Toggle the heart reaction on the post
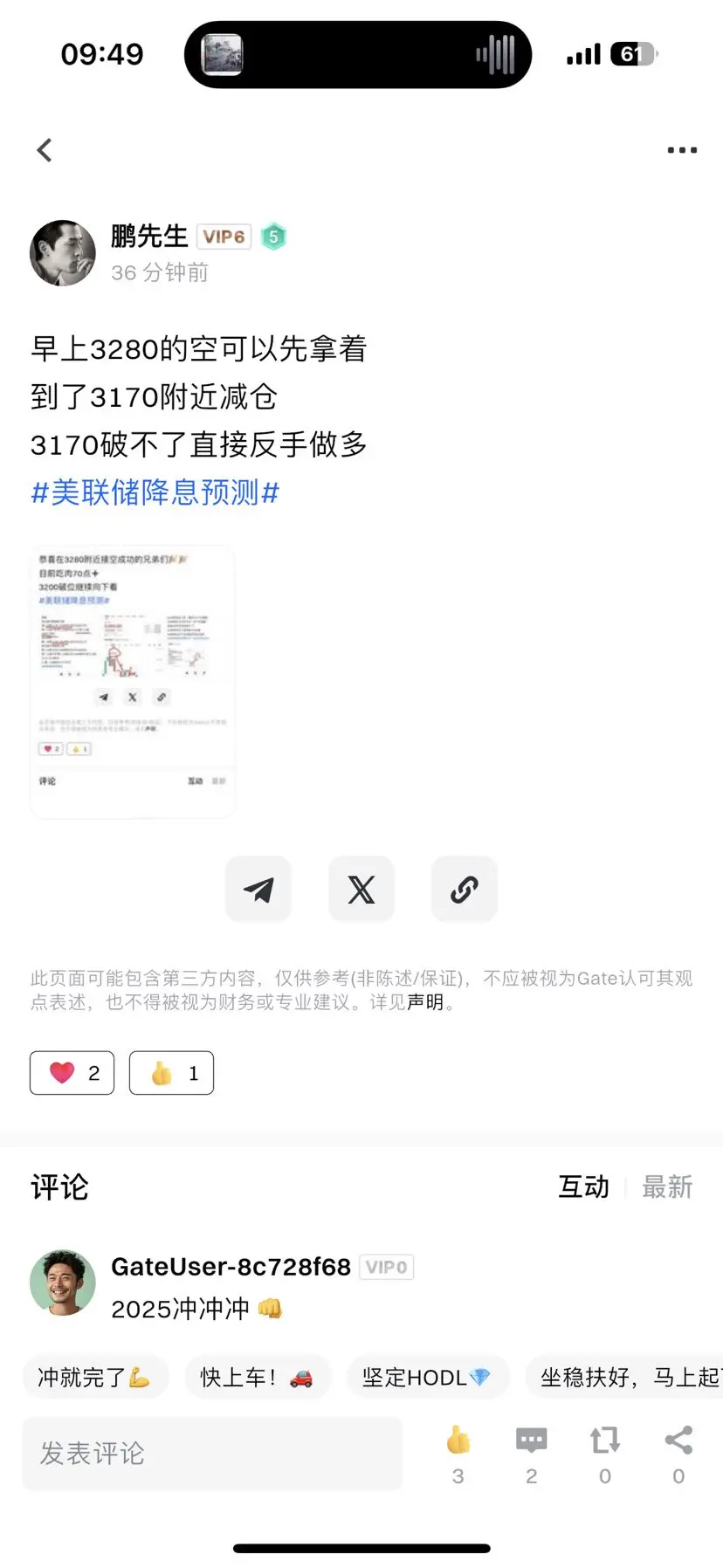This screenshot has height=1568, width=723. [x=72, y=1072]
